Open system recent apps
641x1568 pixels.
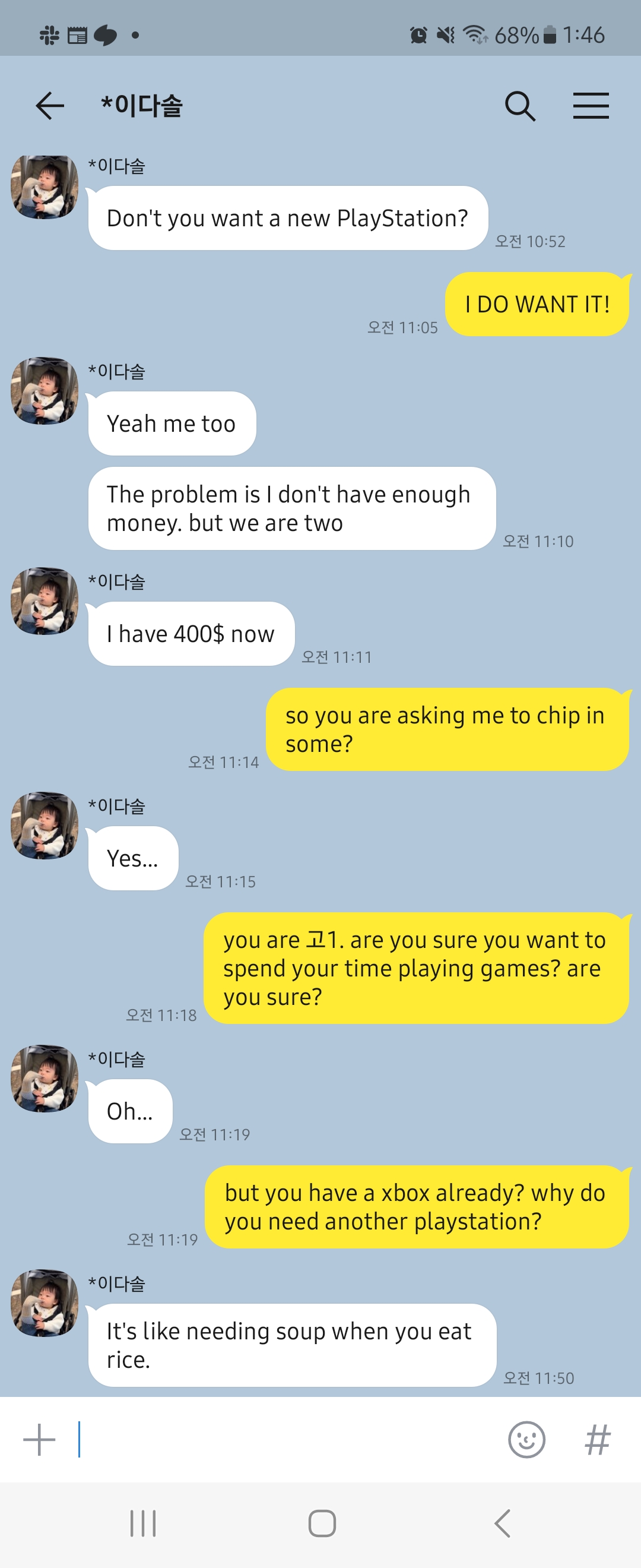[143, 1523]
